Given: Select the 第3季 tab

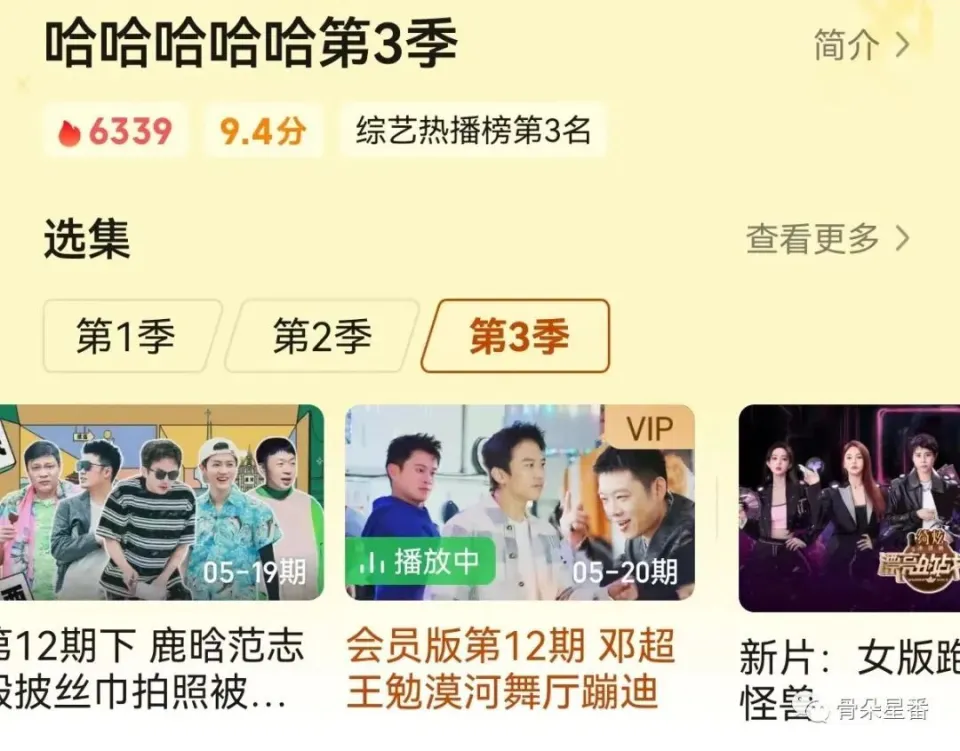Looking at the screenshot, I should [516, 337].
